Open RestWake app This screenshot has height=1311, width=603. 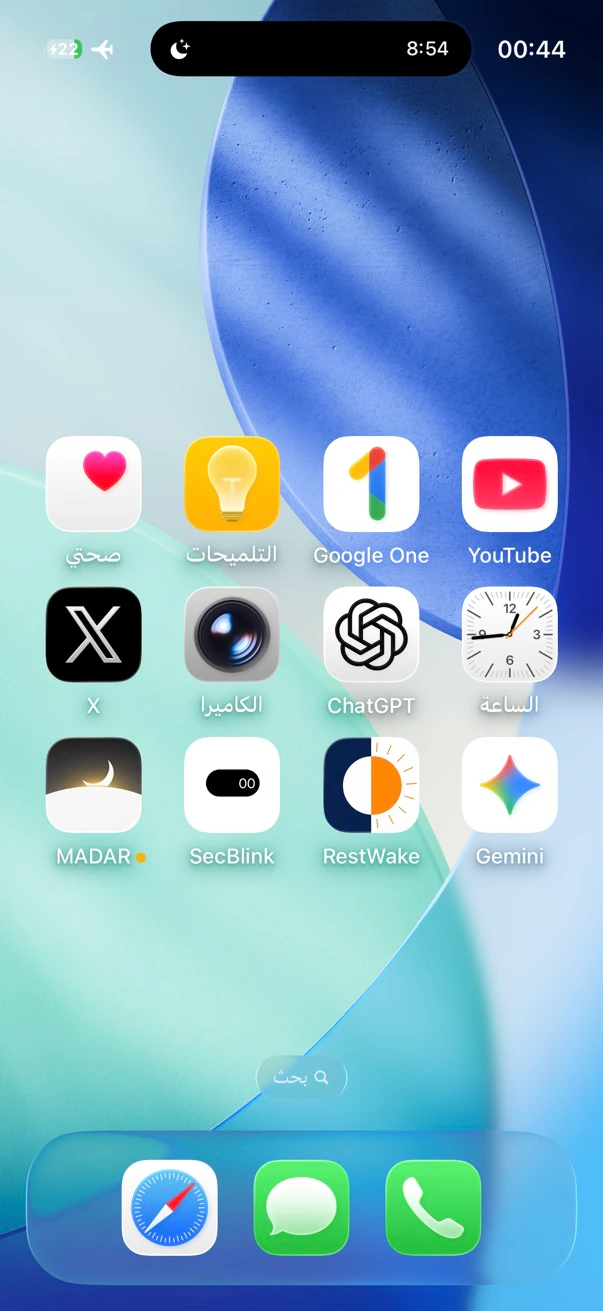pyautogui.click(x=371, y=785)
